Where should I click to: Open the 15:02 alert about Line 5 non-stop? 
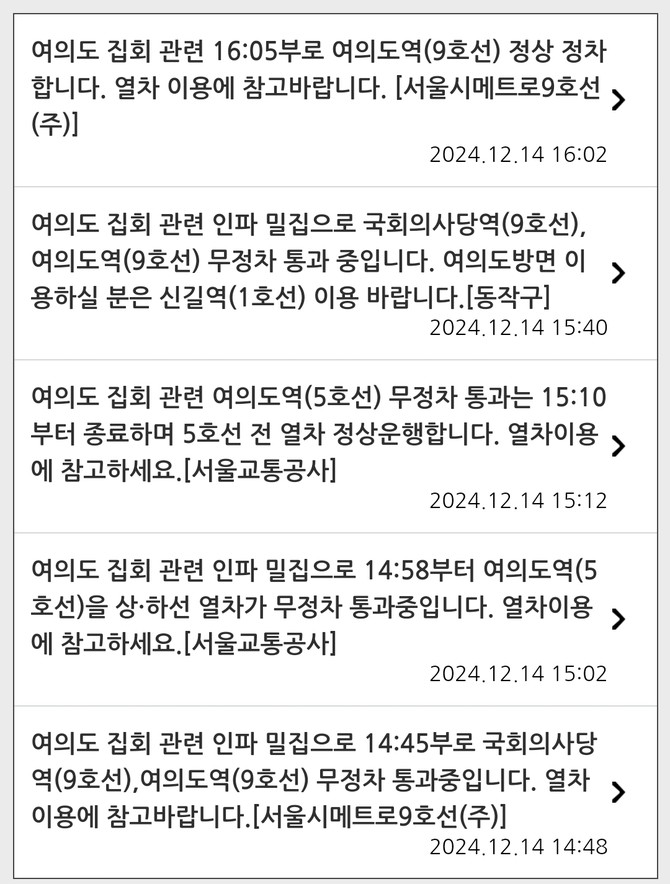point(320,618)
